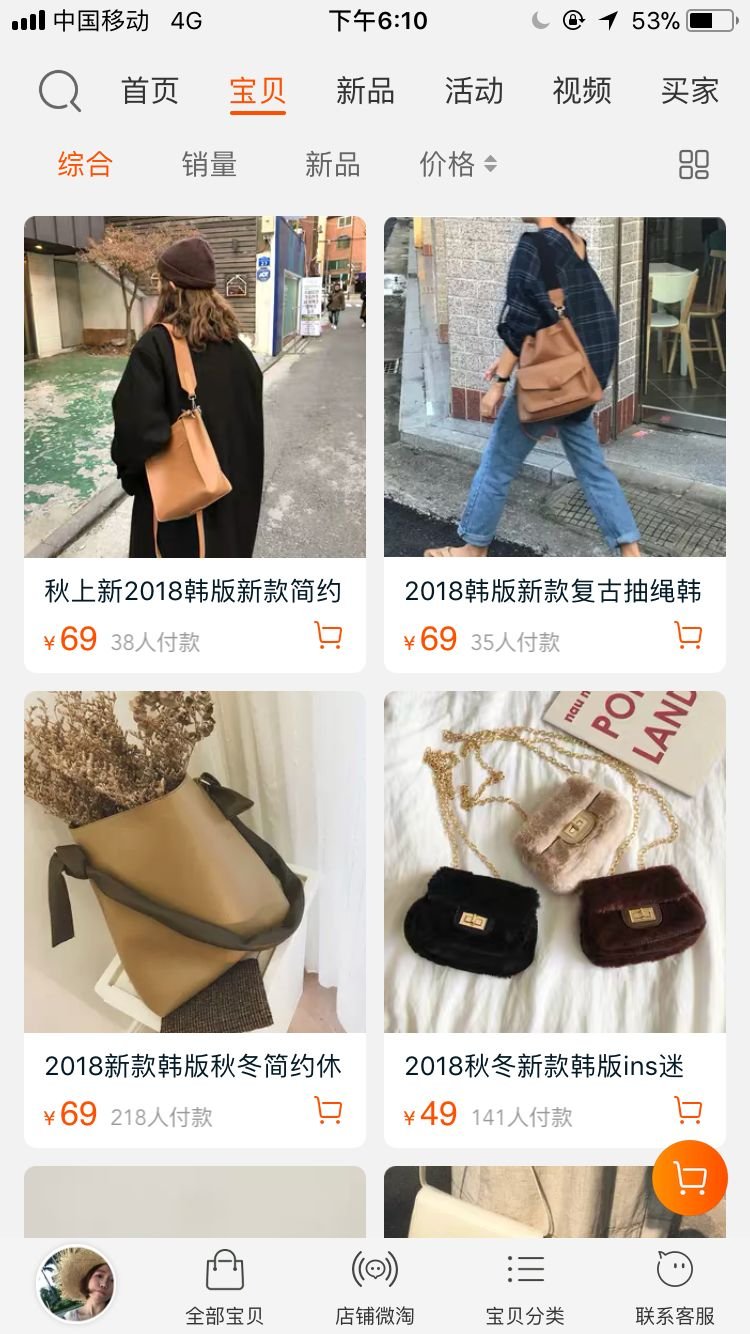Open the 活动 tab
This screenshot has height=1334, width=750.
(474, 91)
